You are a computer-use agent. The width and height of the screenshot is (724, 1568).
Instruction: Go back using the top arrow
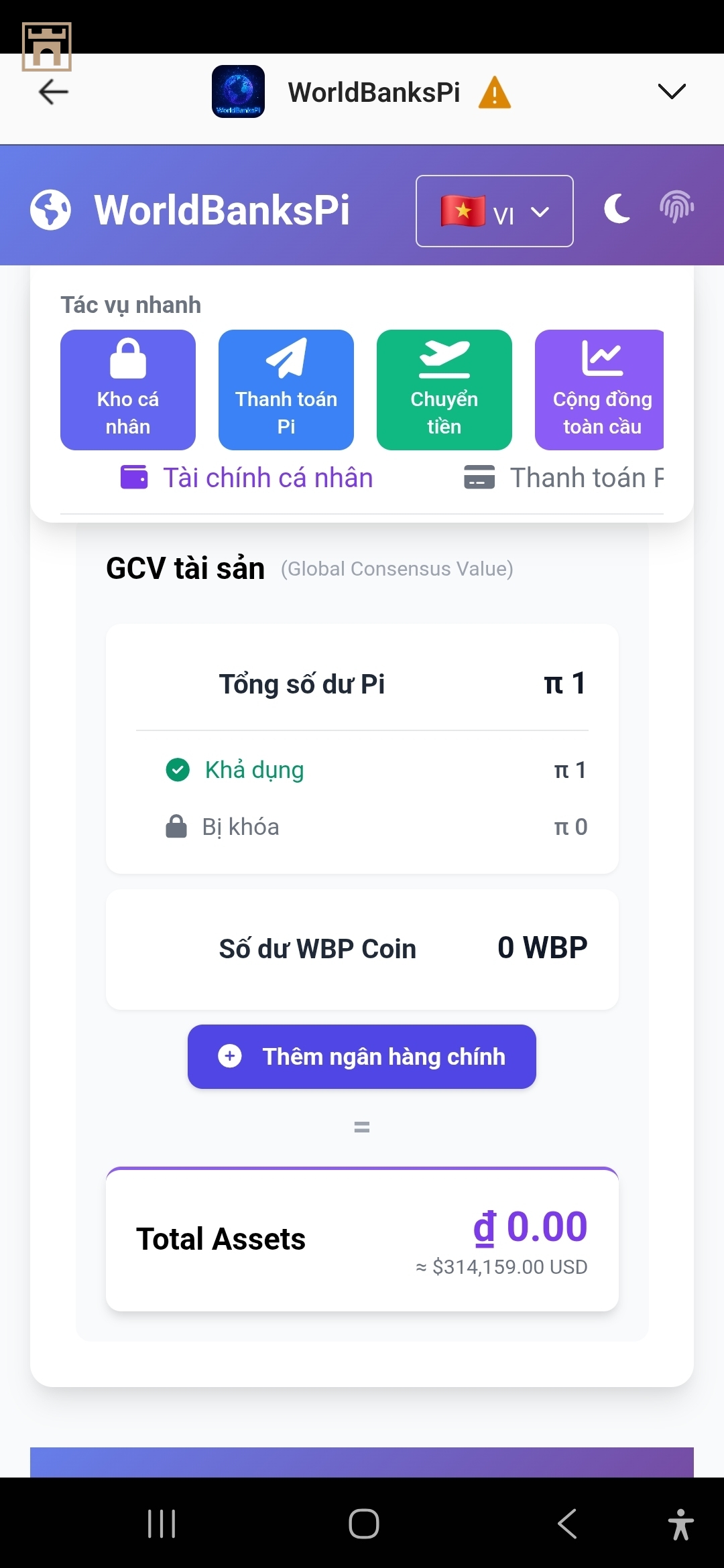coord(54,92)
